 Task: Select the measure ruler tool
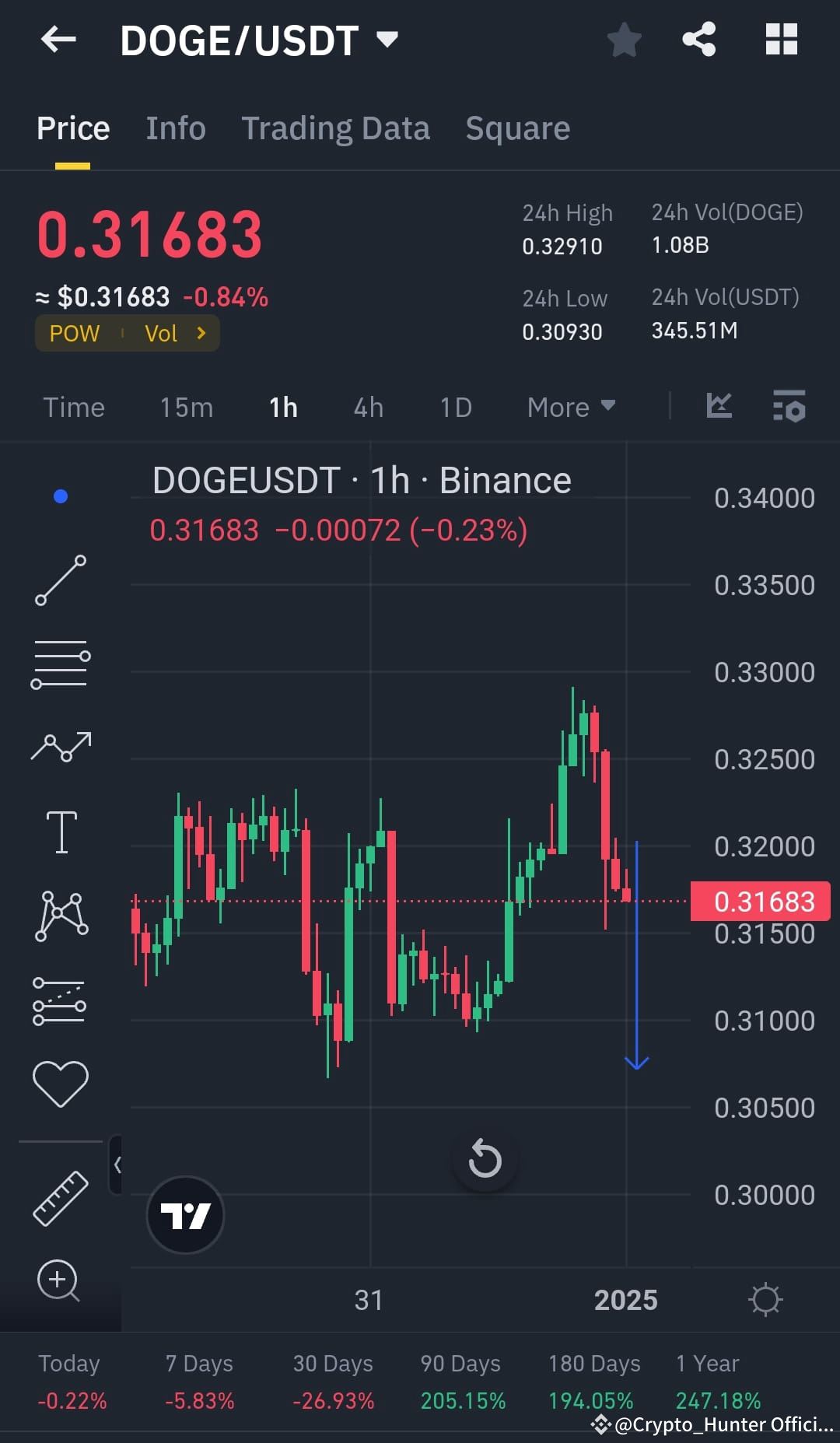click(61, 1198)
